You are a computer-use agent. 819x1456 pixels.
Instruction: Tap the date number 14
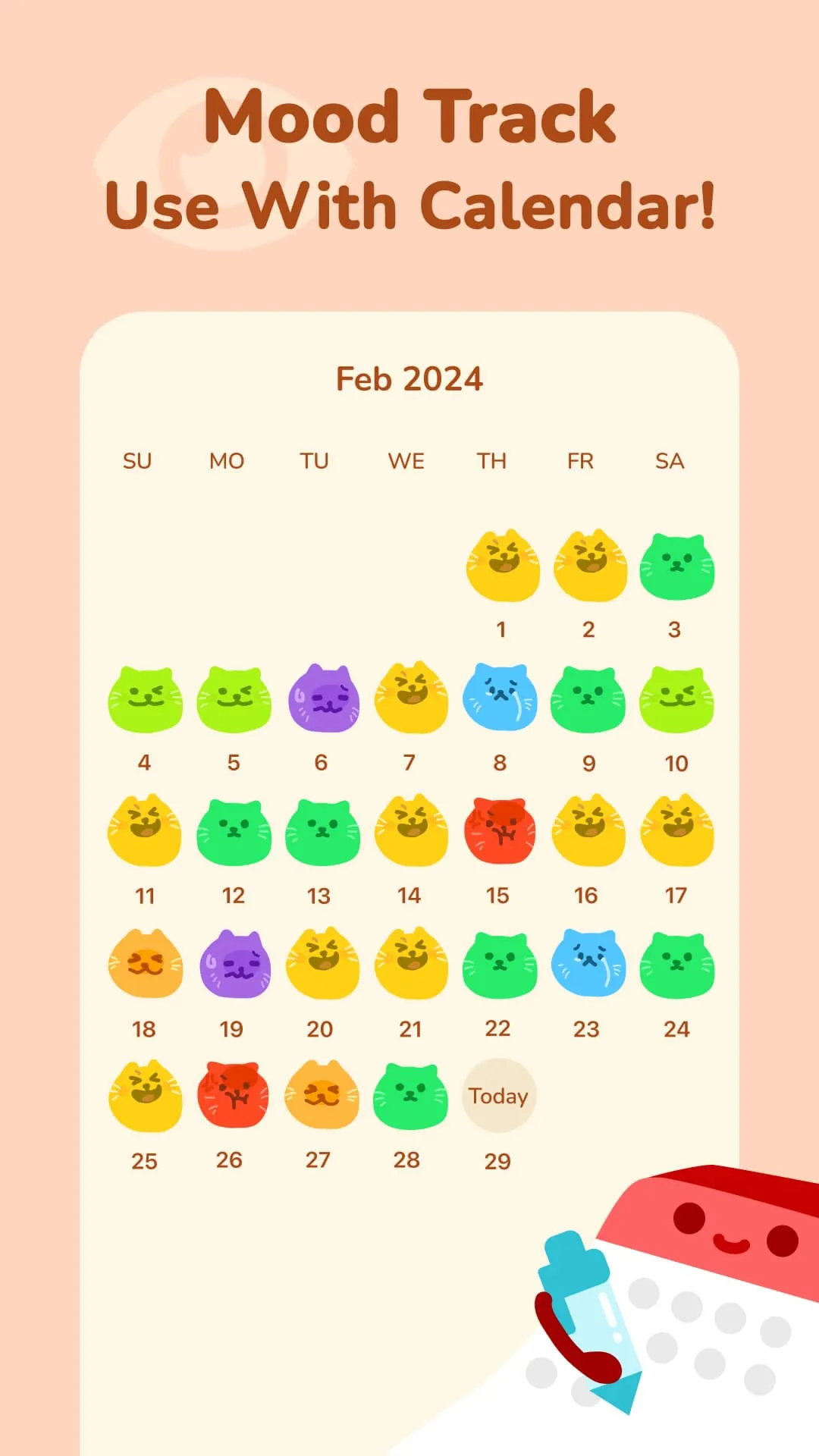pos(409,893)
